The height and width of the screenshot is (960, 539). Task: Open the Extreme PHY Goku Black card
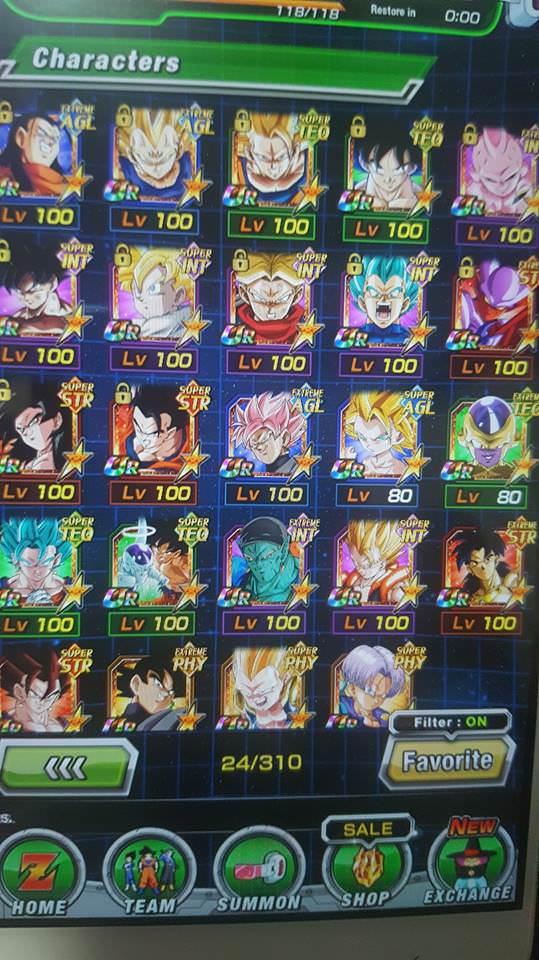[x=156, y=688]
